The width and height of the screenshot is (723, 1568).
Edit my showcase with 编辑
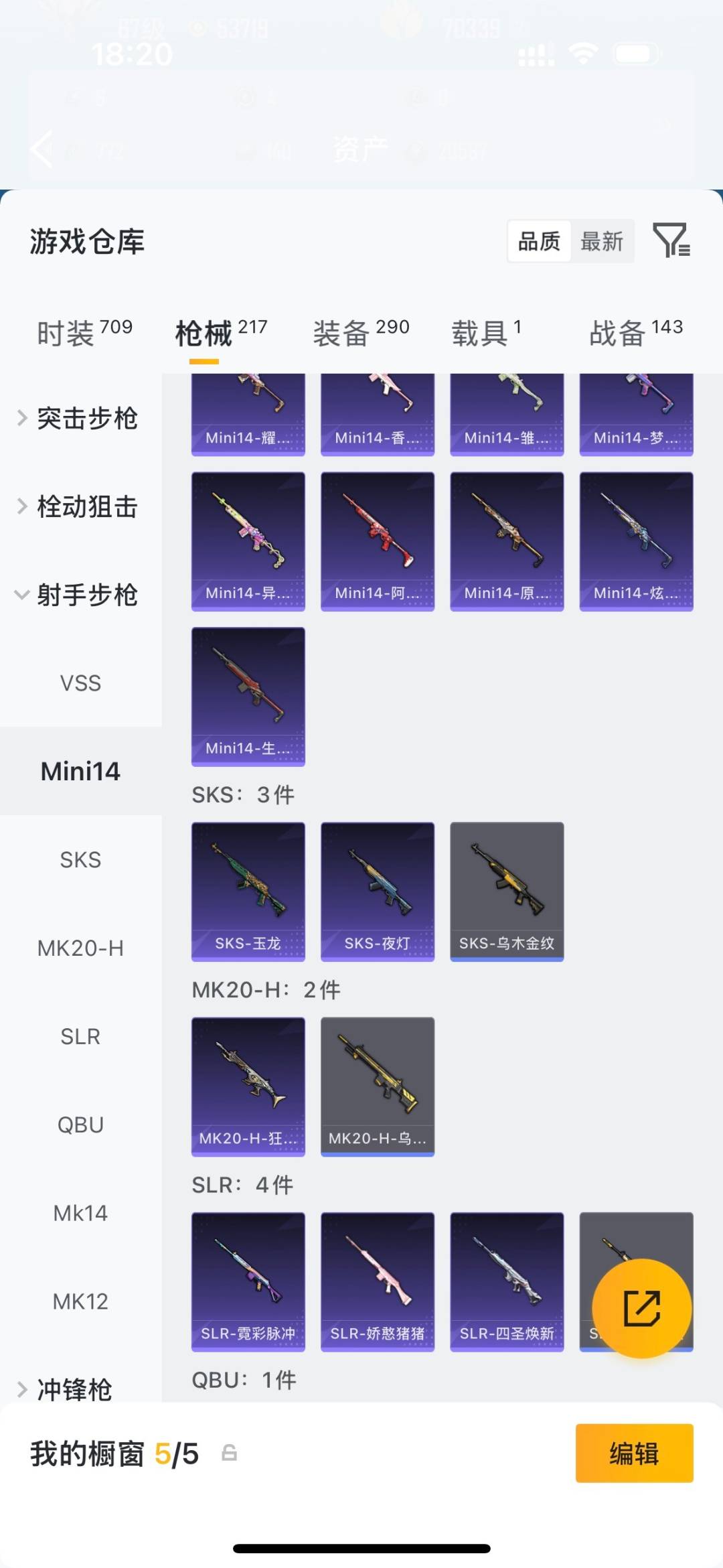[x=634, y=1453]
